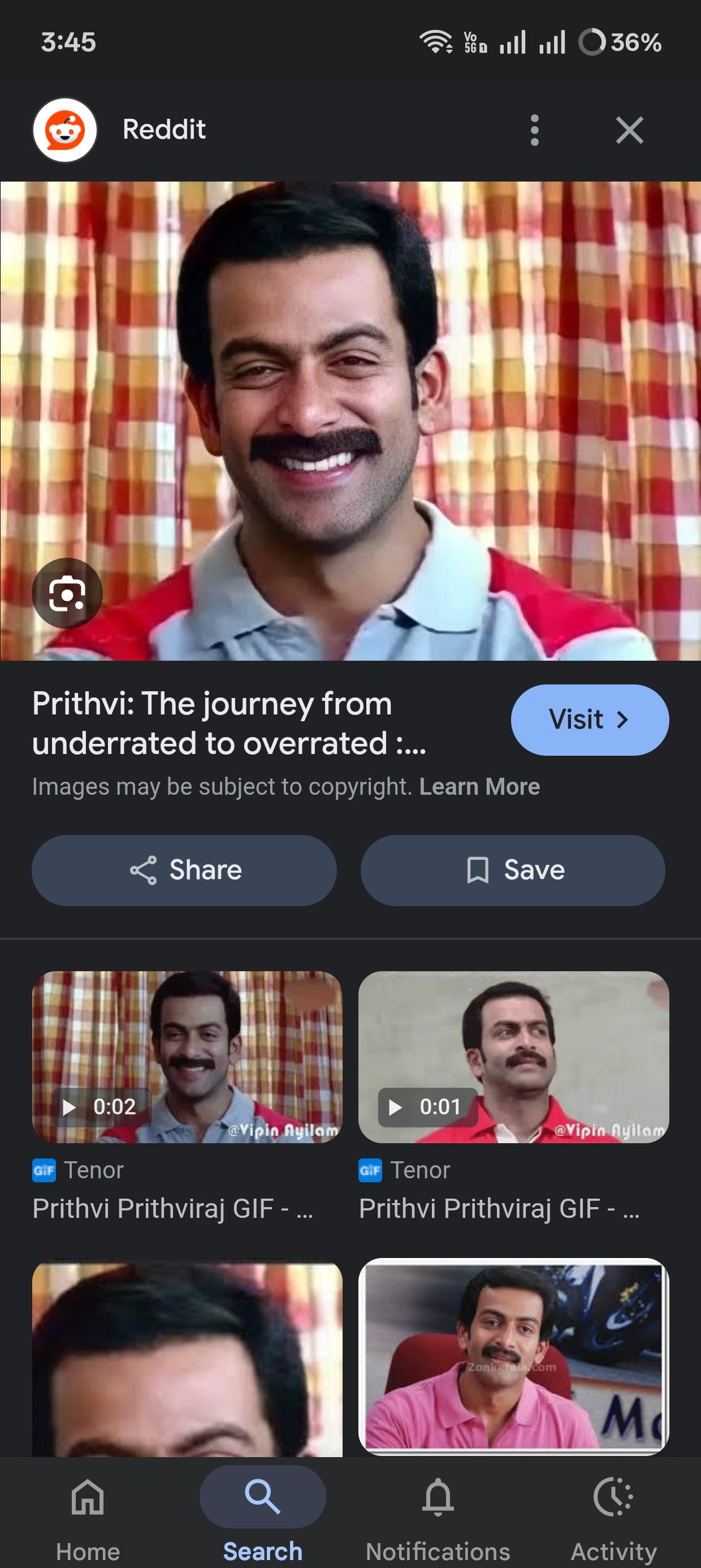Search this image with Google Lens
The image size is (701, 1568).
pyautogui.click(x=67, y=593)
